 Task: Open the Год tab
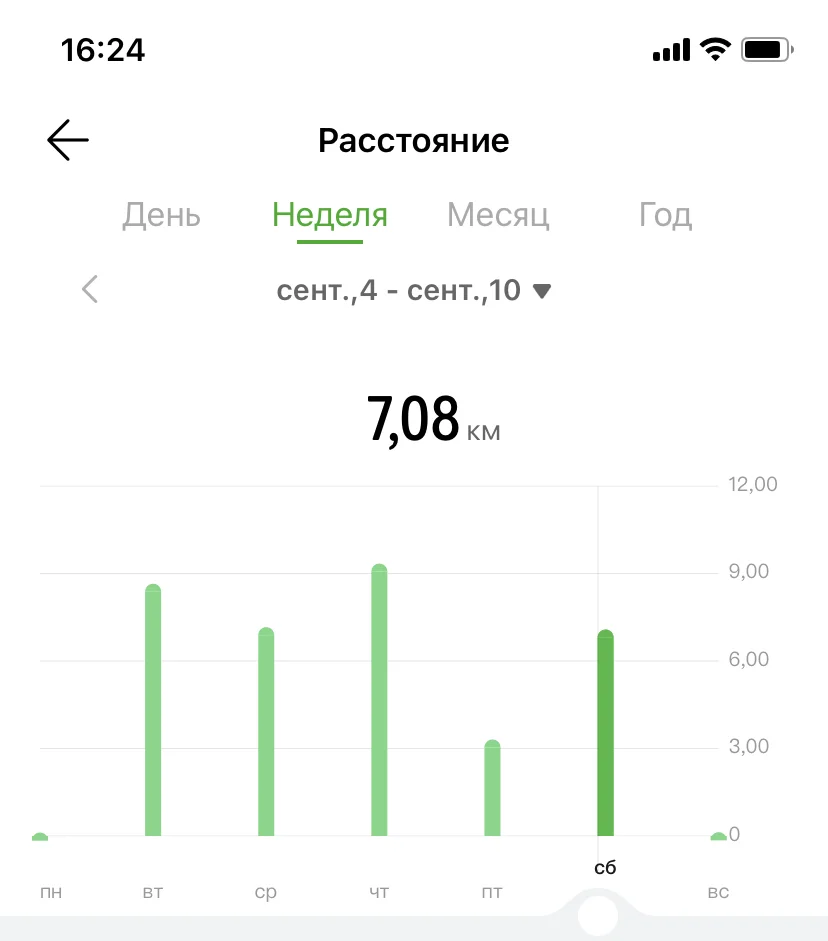(665, 215)
